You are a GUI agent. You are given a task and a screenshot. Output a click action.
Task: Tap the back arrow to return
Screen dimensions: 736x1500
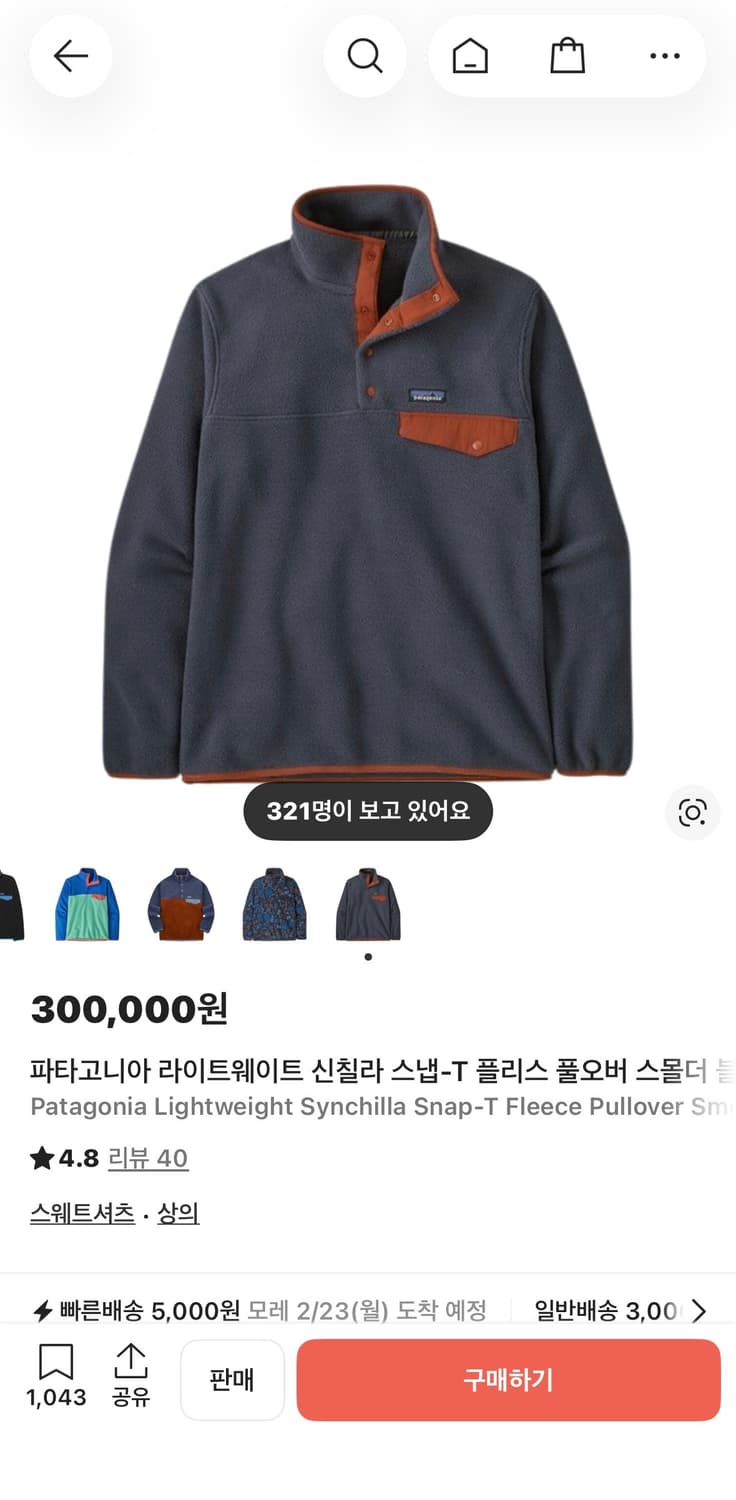(70, 56)
